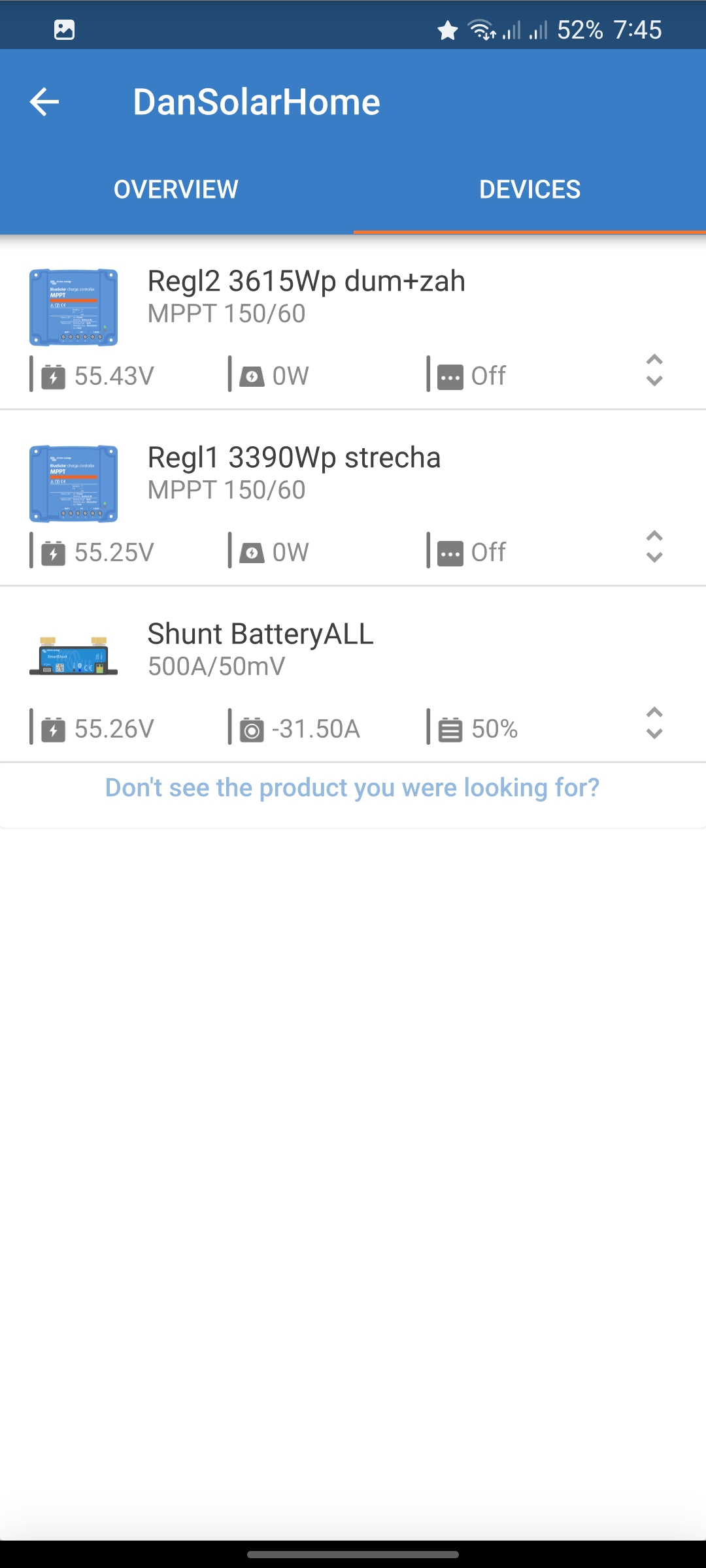This screenshot has height=1568, width=706.
Task: Expand details for Regl1 3390Wp strecha
Action: 654,547
